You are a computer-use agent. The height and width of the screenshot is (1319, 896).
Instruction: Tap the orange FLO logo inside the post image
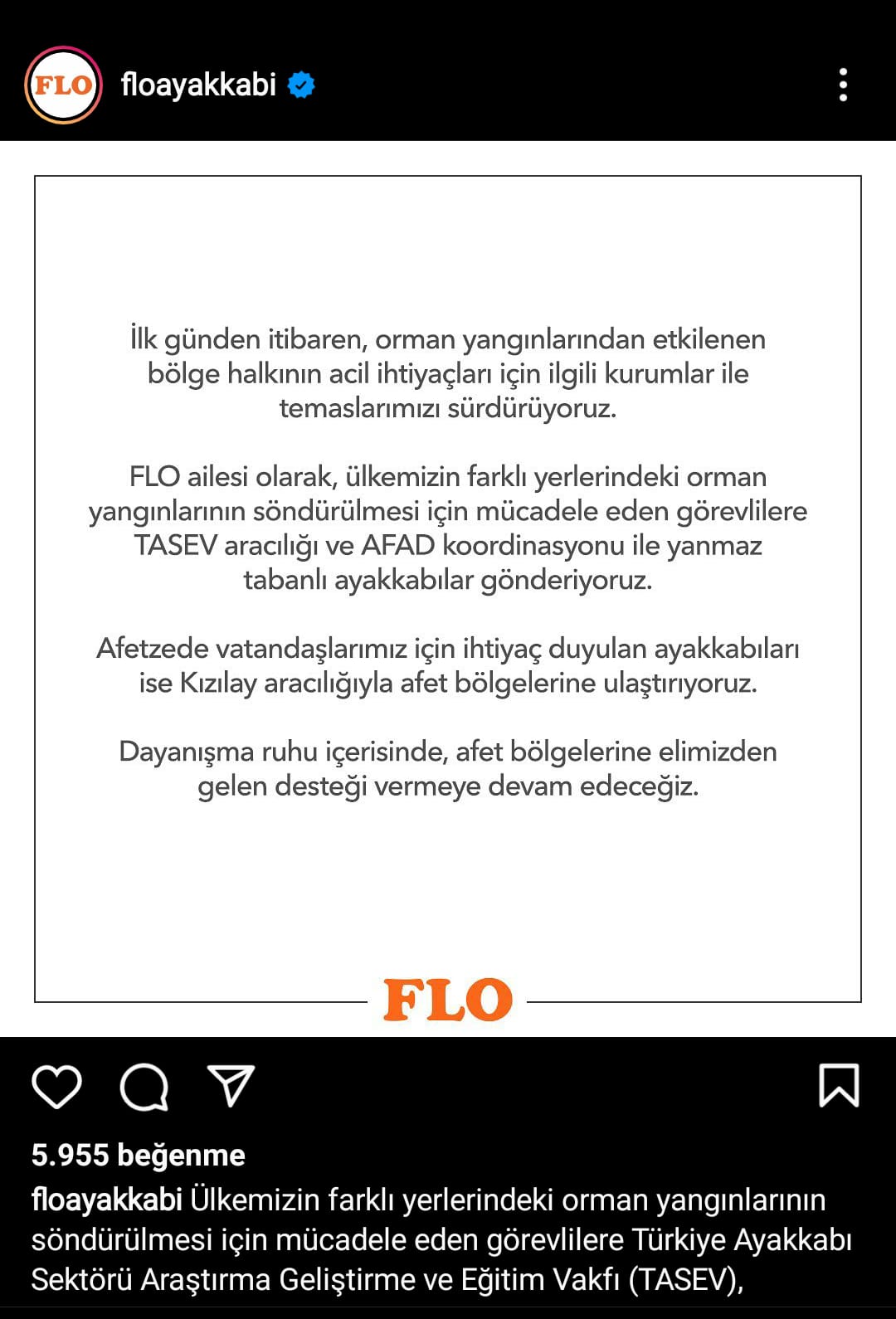(448, 1000)
